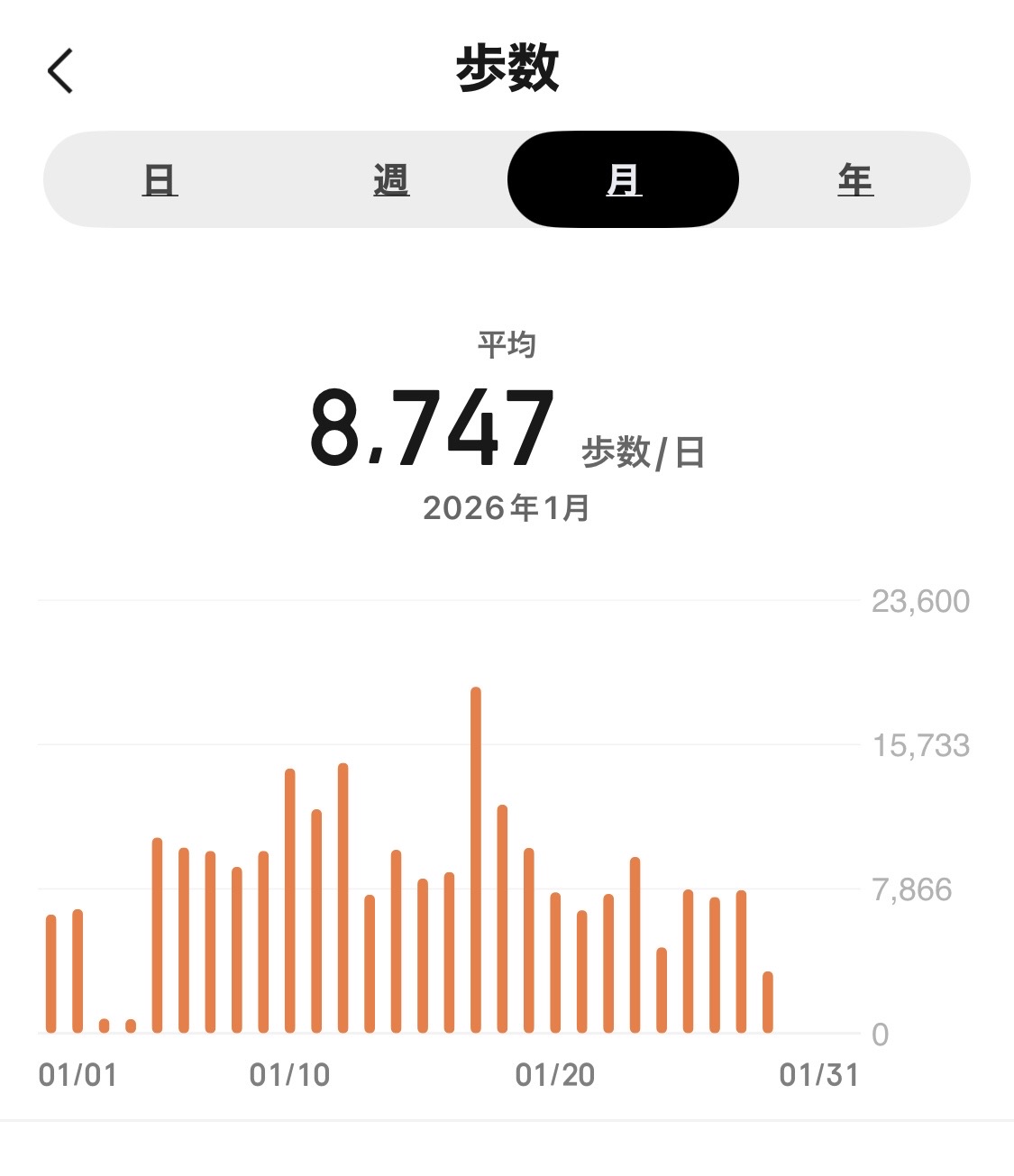This screenshot has width=1014, height=1176.
Task: Go back from the 歩数 screen
Action: coord(60,71)
